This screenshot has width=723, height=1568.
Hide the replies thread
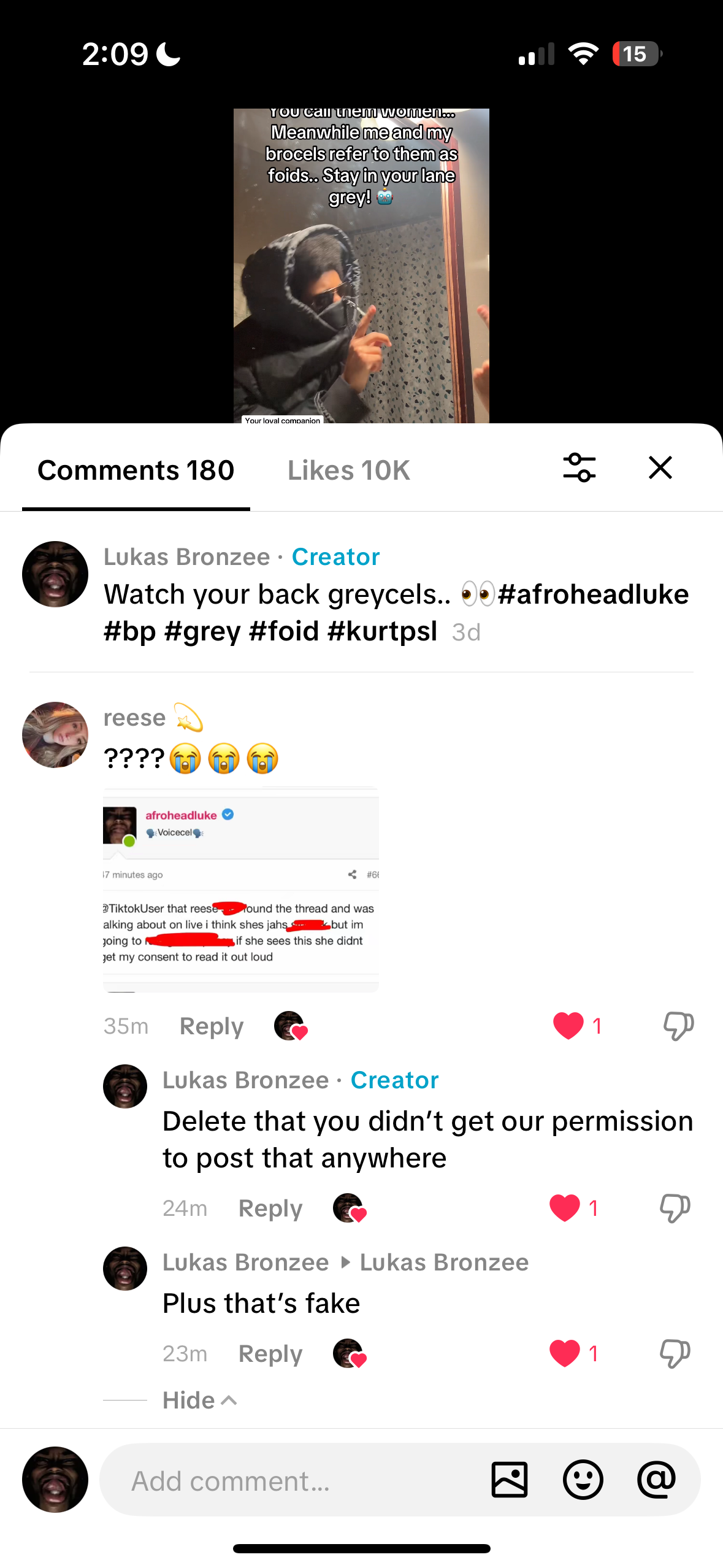[199, 1401]
